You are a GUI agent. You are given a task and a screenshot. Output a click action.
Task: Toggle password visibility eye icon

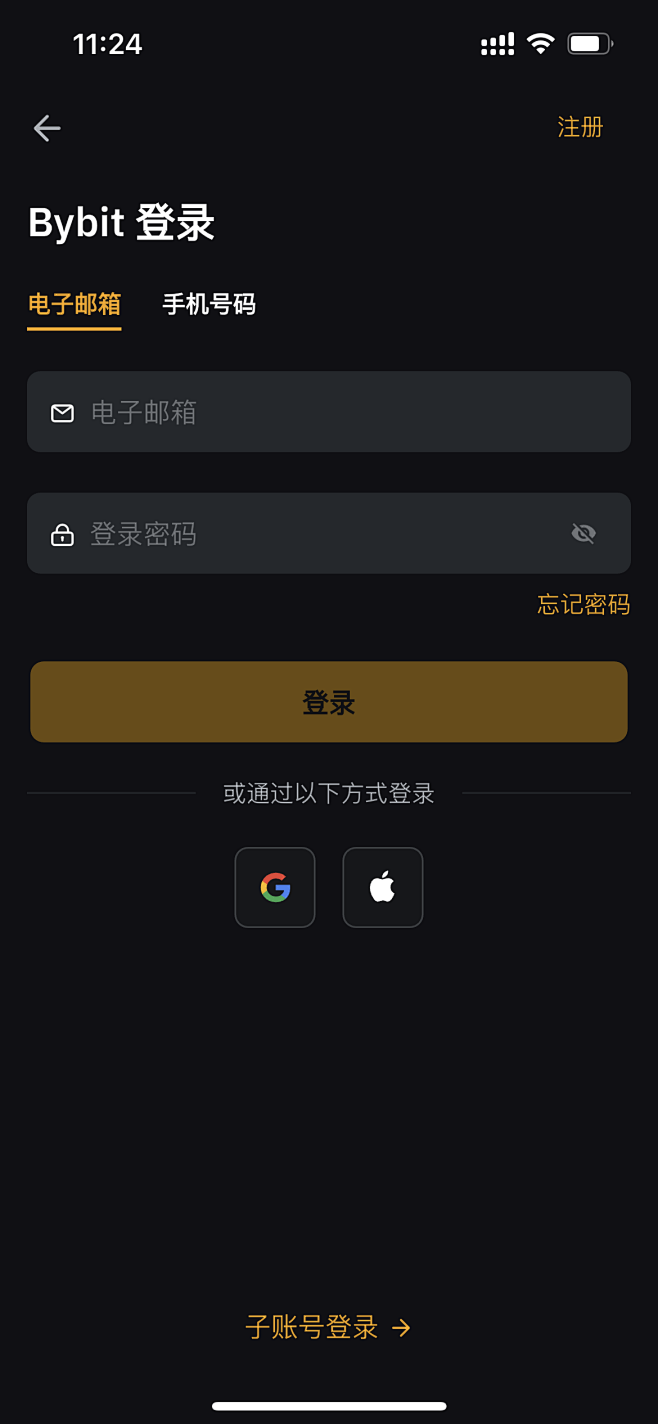pyautogui.click(x=584, y=534)
